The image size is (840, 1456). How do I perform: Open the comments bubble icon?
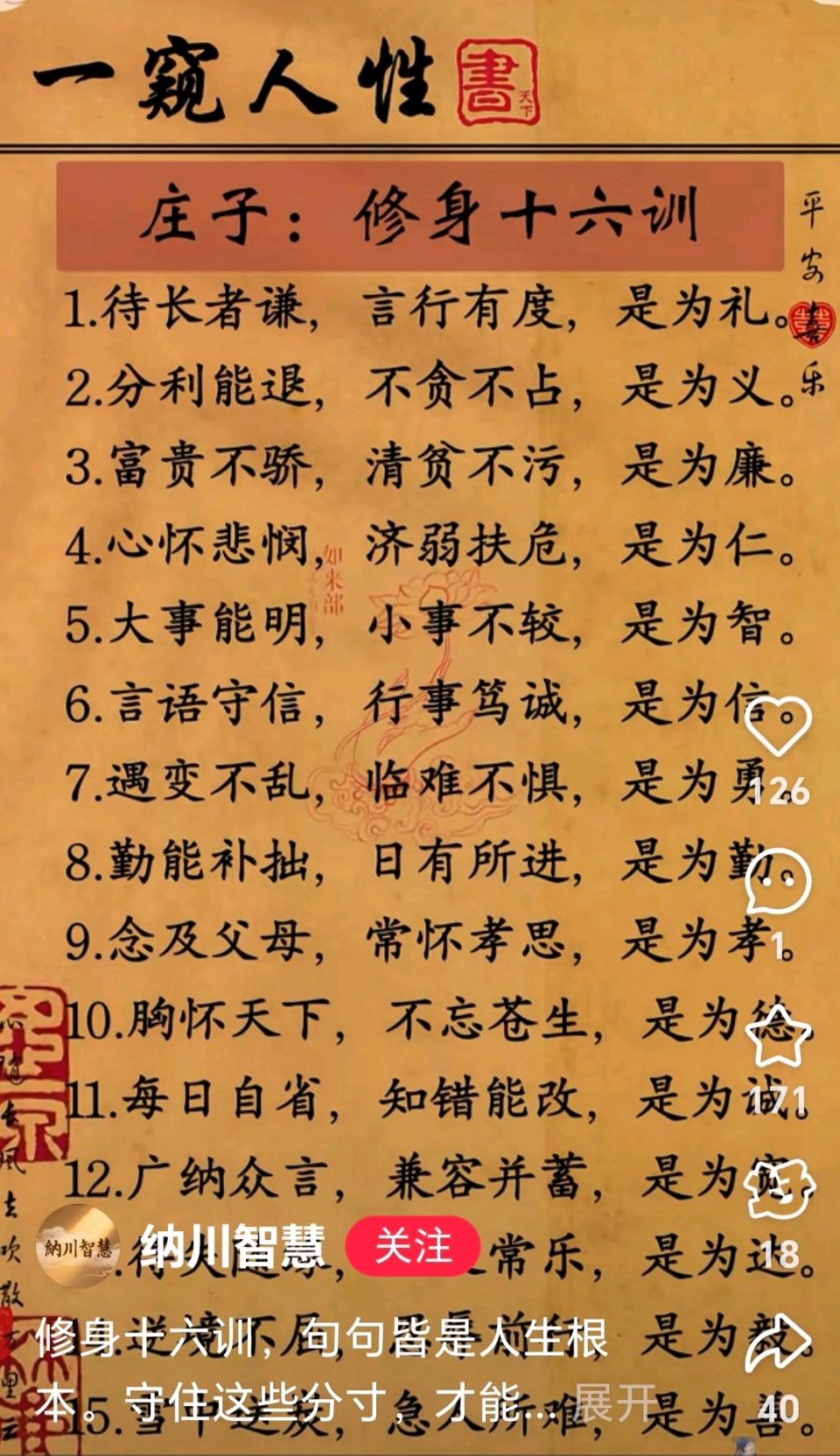coord(778,882)
